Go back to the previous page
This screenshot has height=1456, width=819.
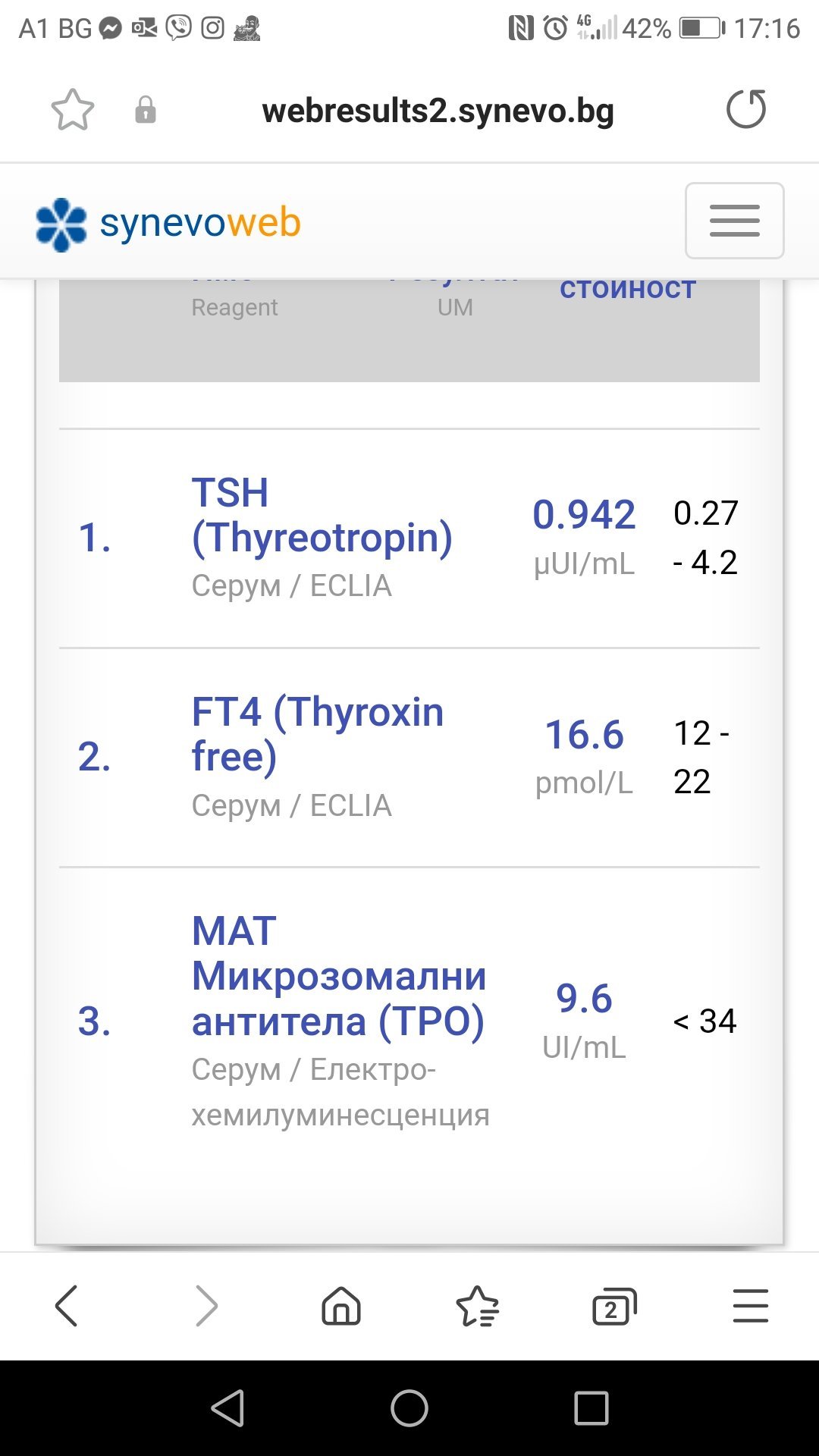67,1306
